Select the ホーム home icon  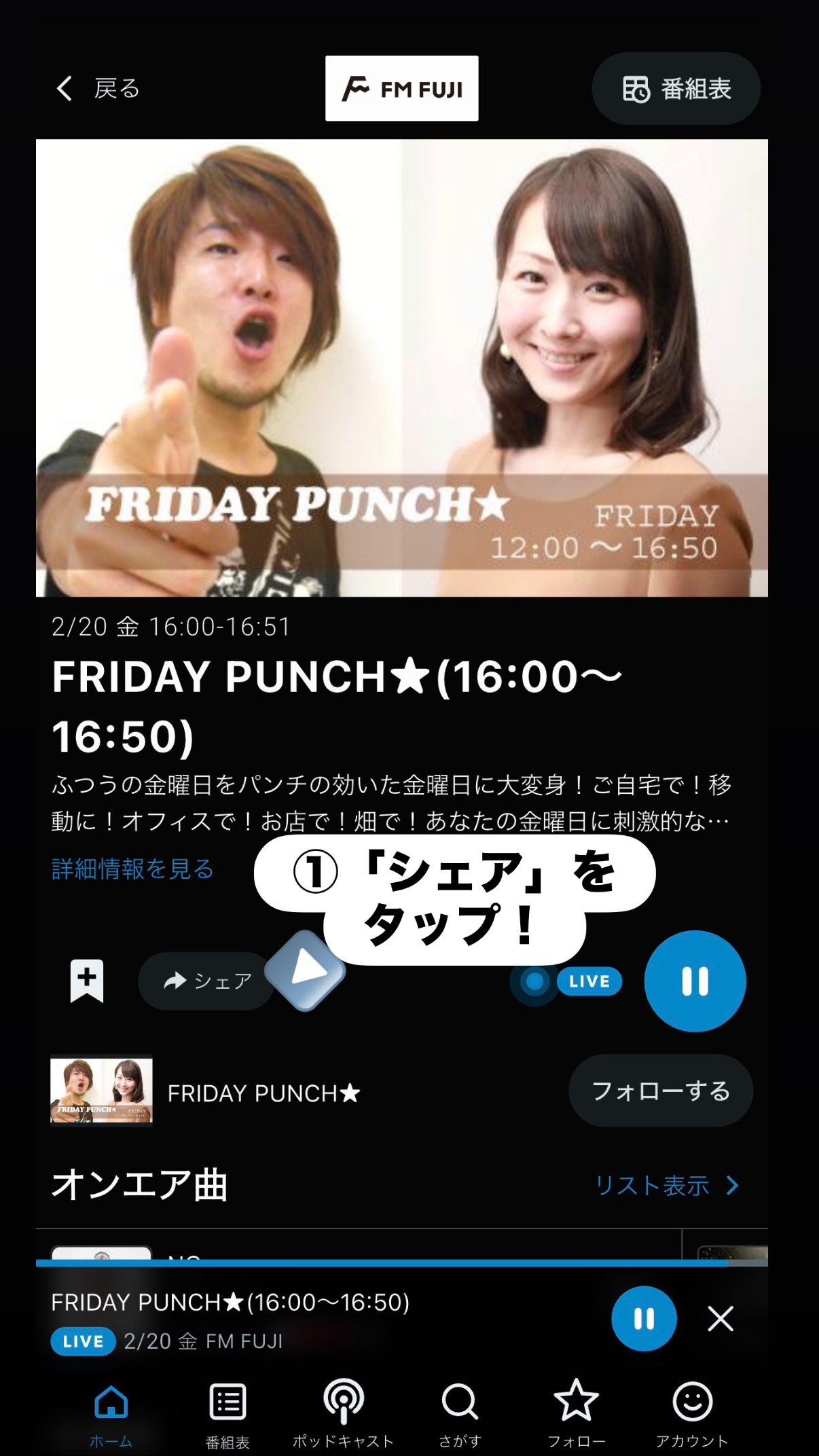coord(112,1401)
